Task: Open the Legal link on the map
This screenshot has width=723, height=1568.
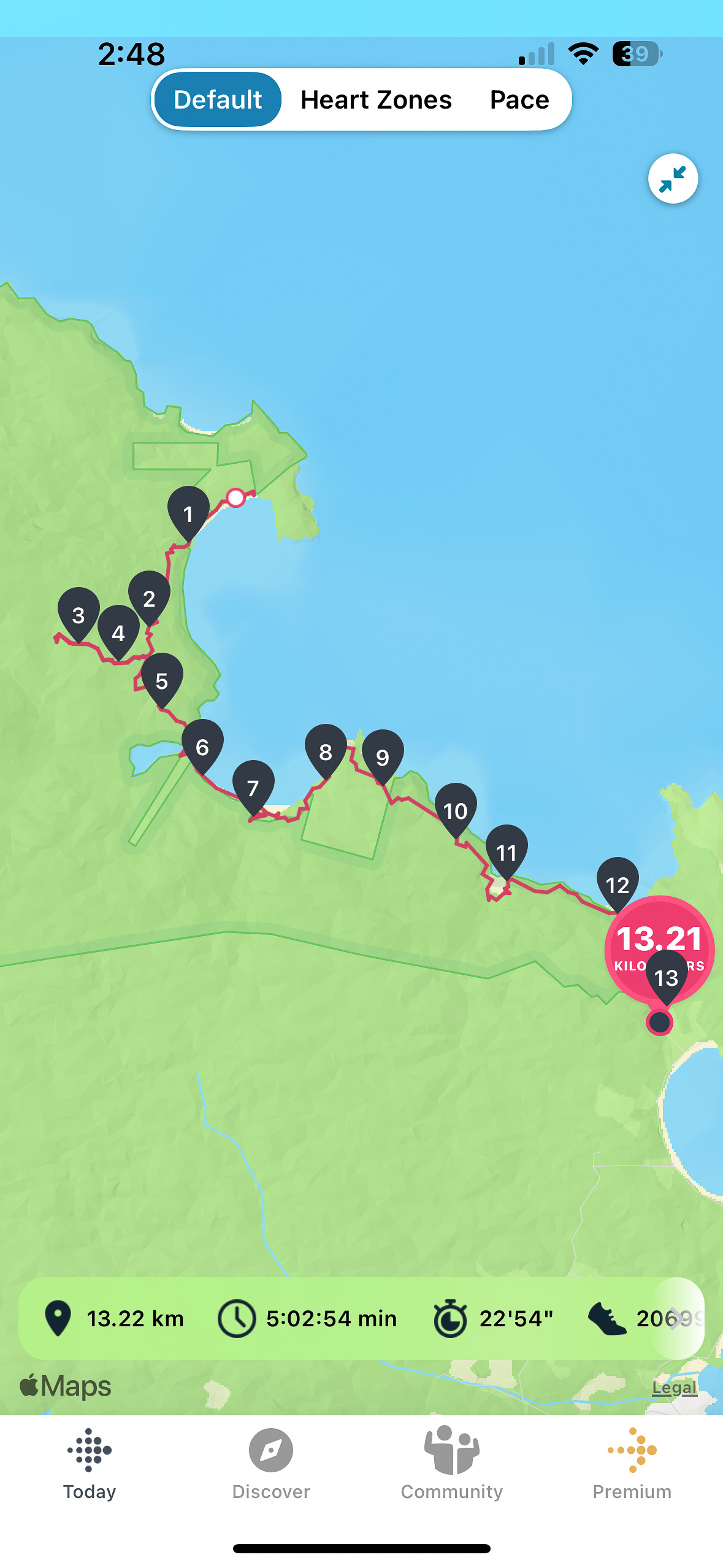Action: click(674, 1387)
